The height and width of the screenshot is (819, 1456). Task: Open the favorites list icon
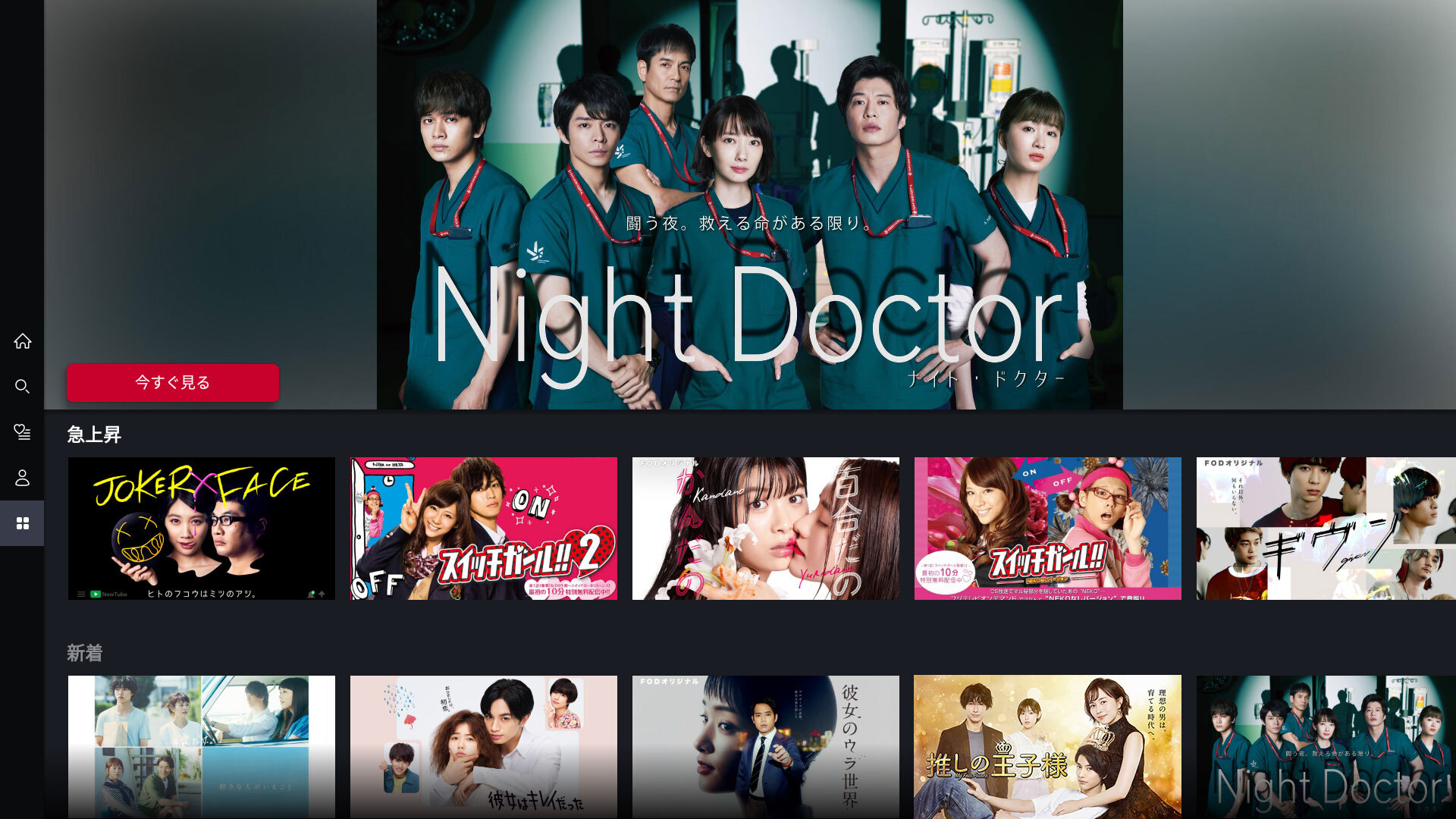[x=22, y=432]
